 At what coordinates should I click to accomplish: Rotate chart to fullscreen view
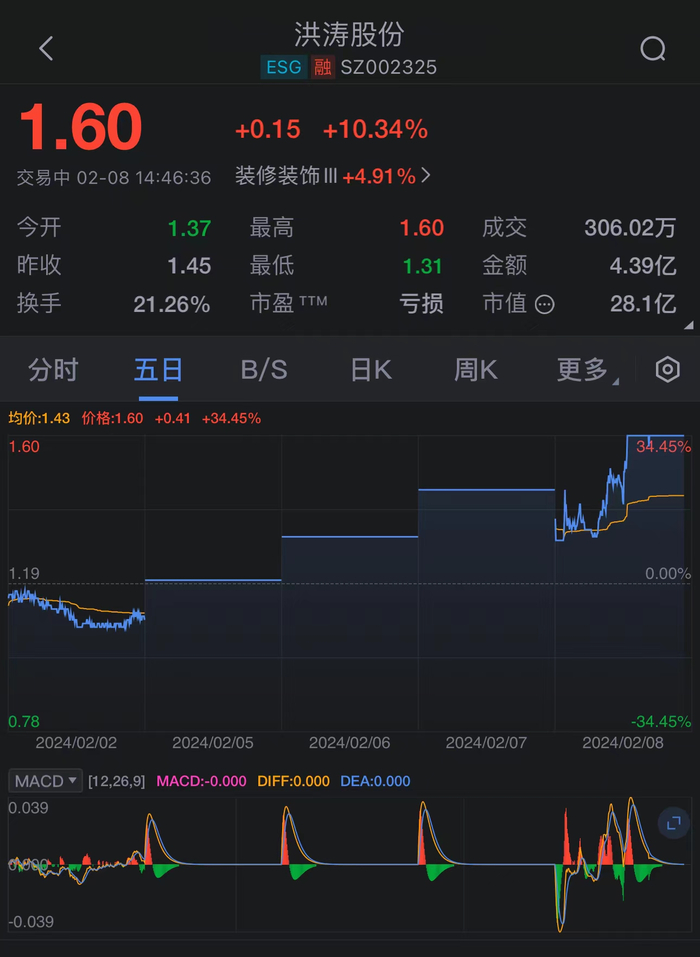tap(675, 824)
